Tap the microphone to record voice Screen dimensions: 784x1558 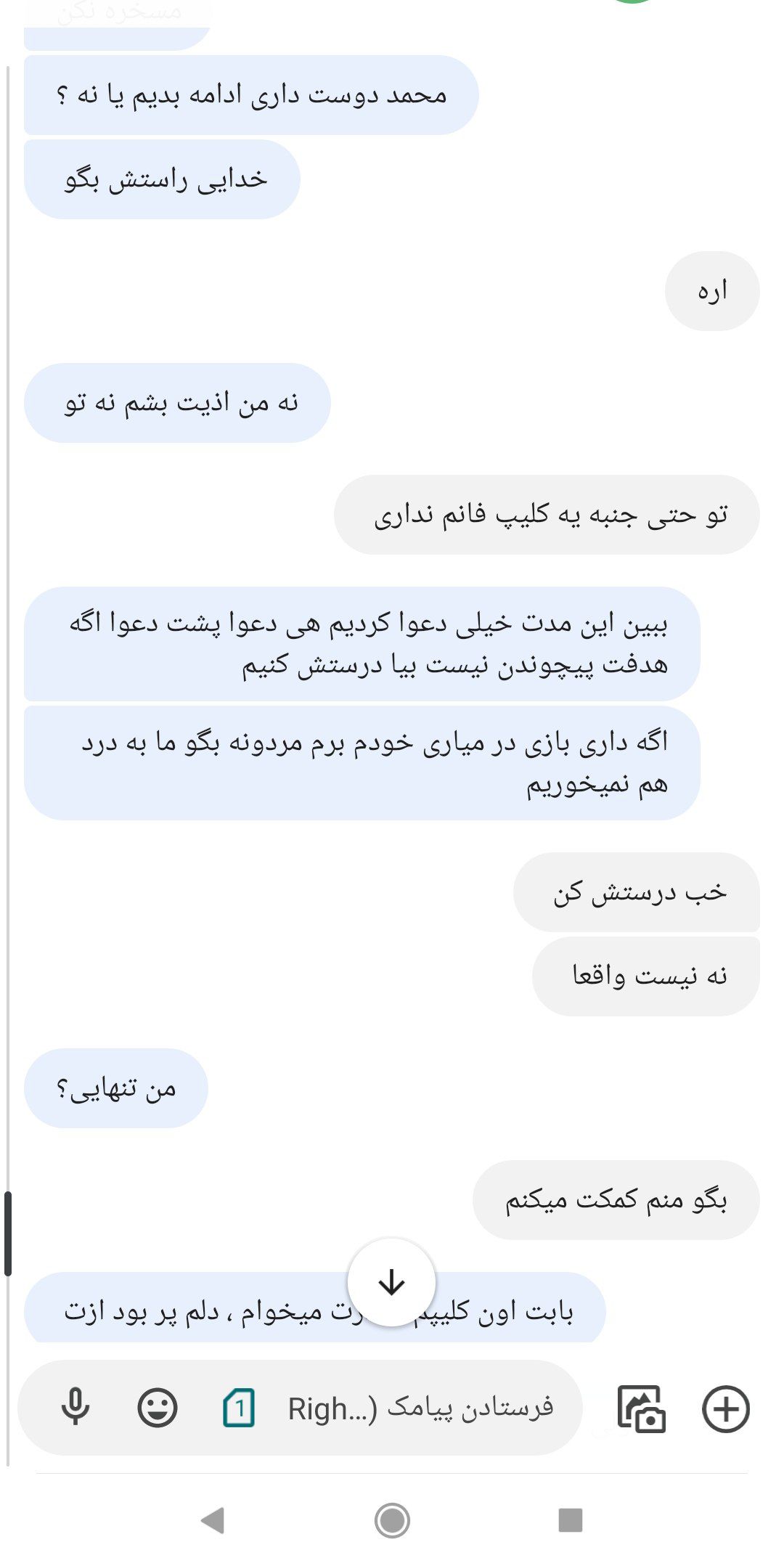[75, 1408]
